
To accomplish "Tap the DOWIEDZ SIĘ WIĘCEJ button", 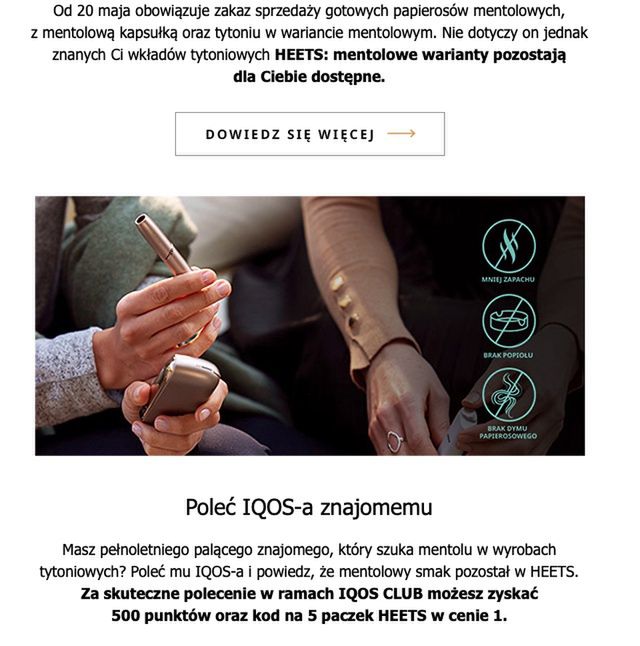I will click(x=309, y=134).
